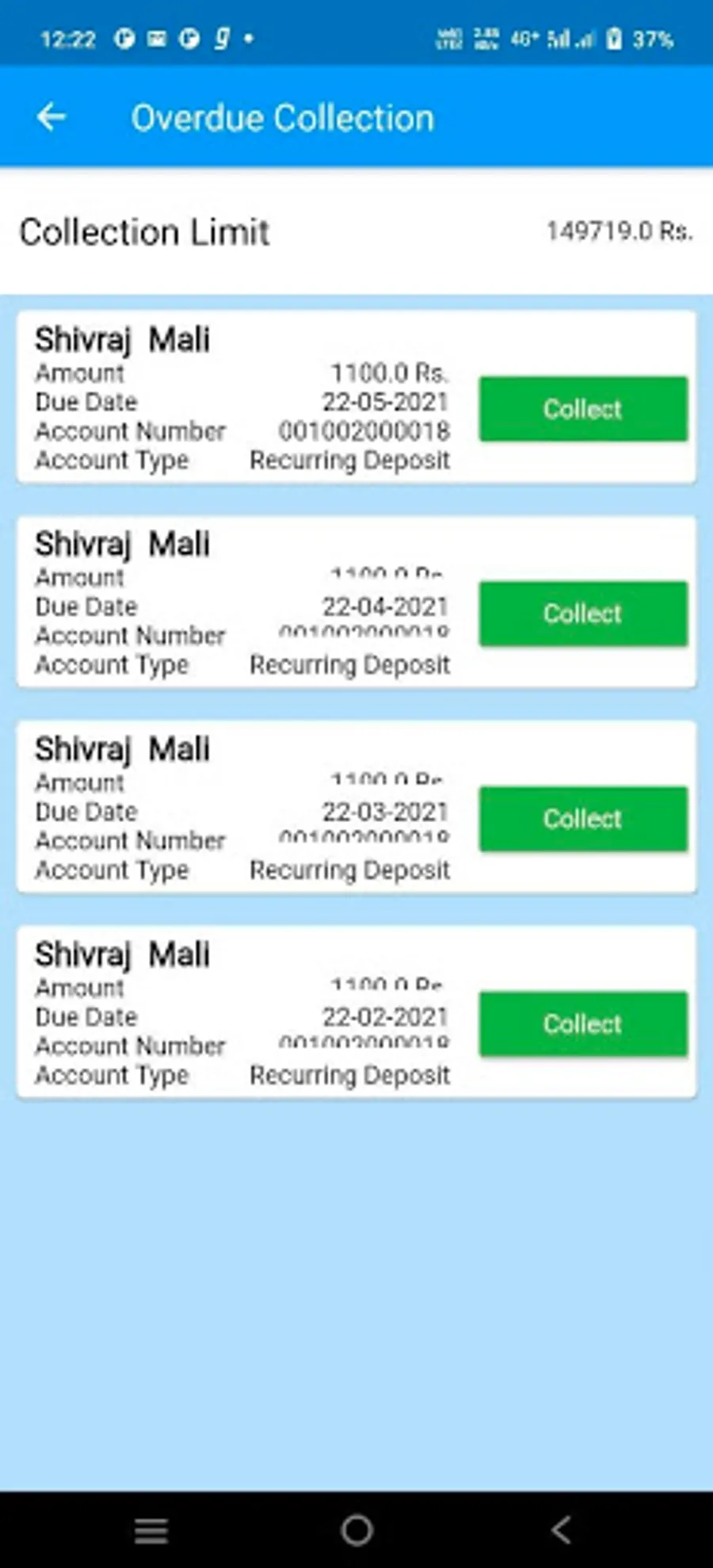The image size is (713, 1568).
Task: Collect the payment due 22-04-2021
Action: click(x=583, y=614)
